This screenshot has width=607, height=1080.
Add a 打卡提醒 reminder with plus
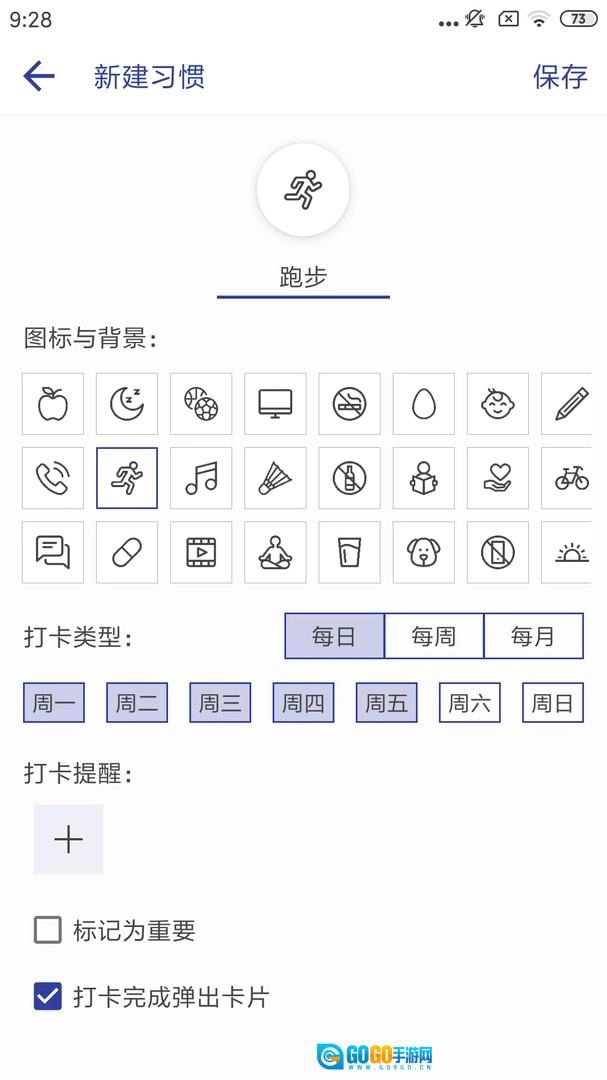click(68, 839)
